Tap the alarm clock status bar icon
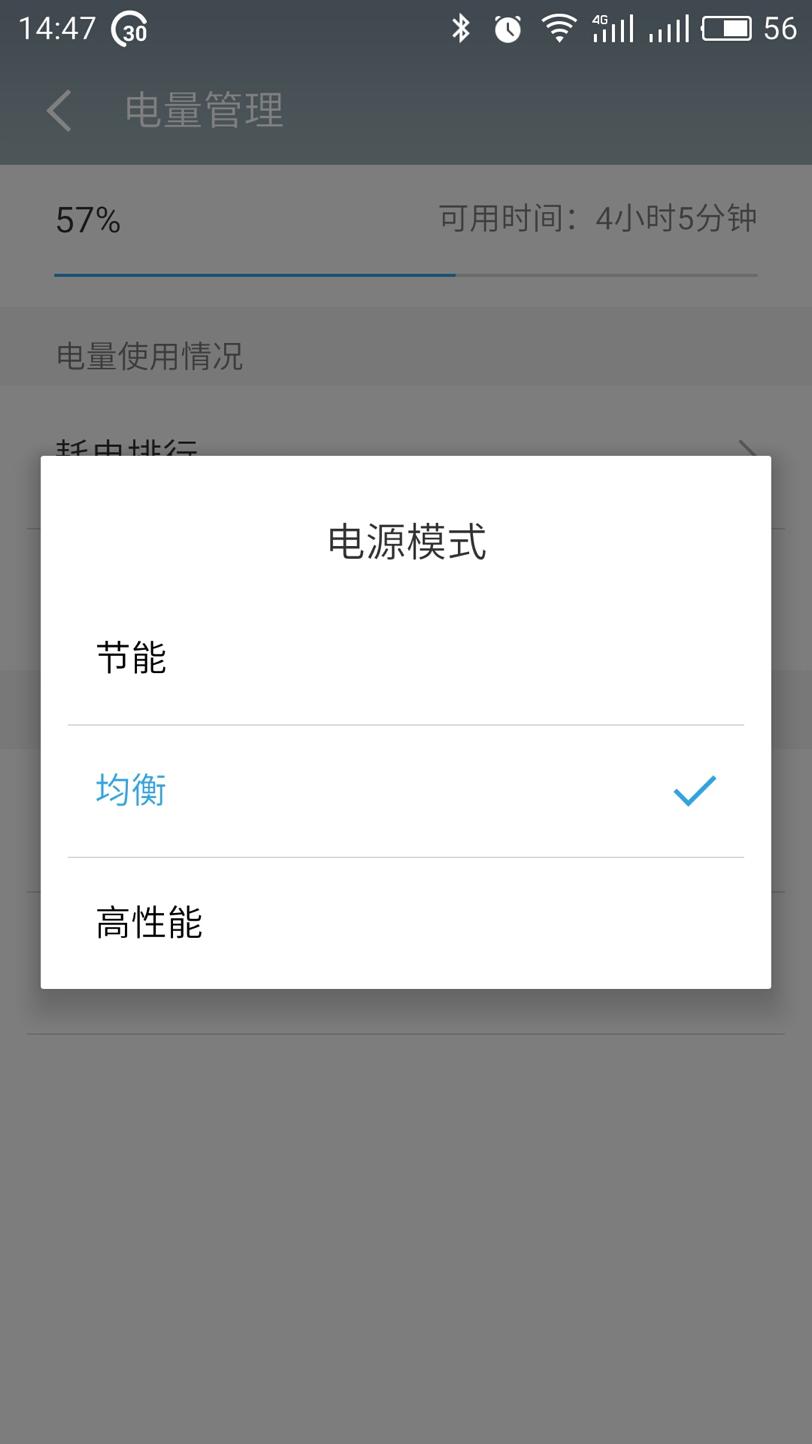The height and width of the screenshot is (1444, 812). pyautogui.click(x=507, y=29)
